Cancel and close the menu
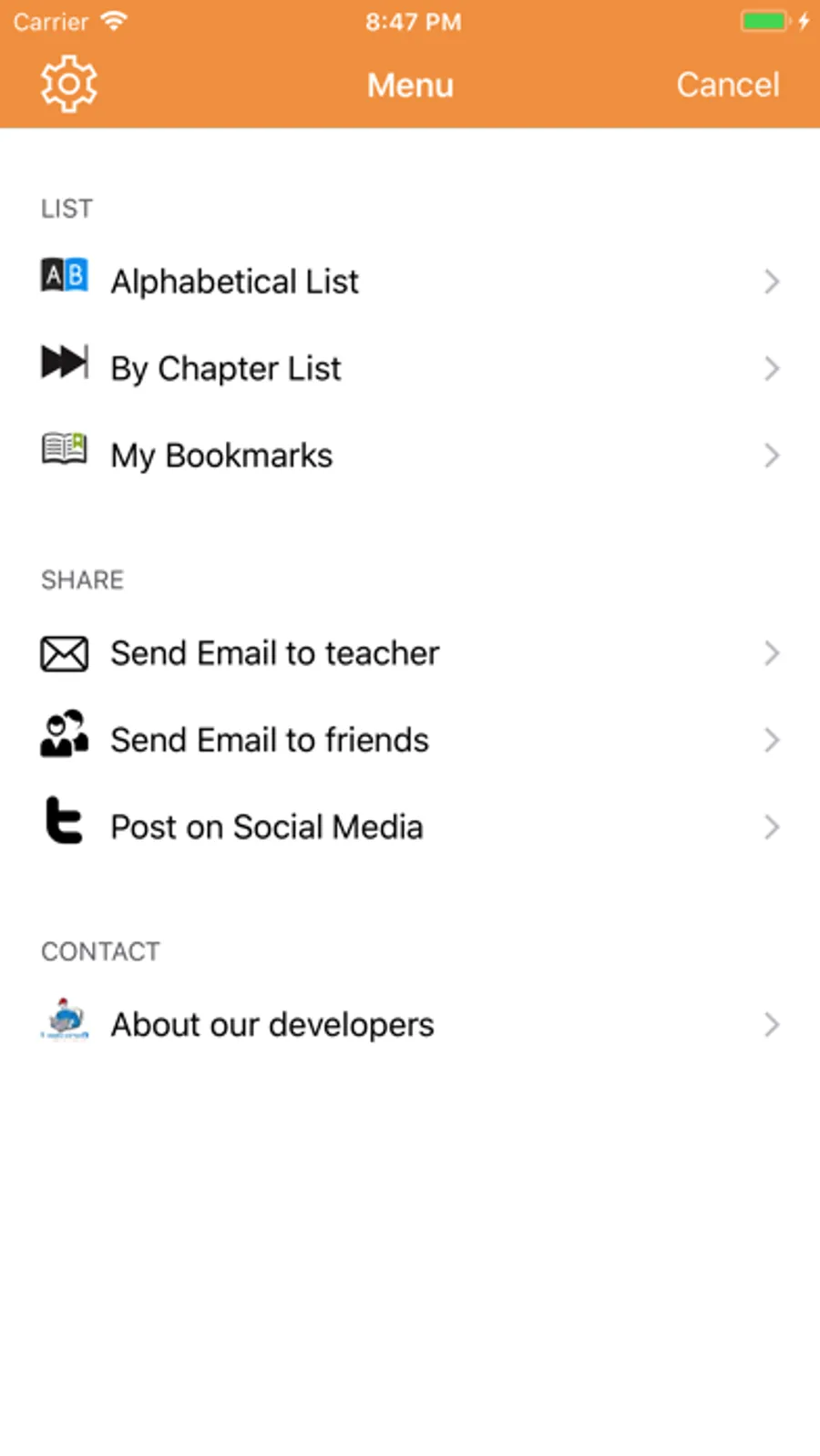The height and width of the screenshot is (1456, 820). point(727,85)
